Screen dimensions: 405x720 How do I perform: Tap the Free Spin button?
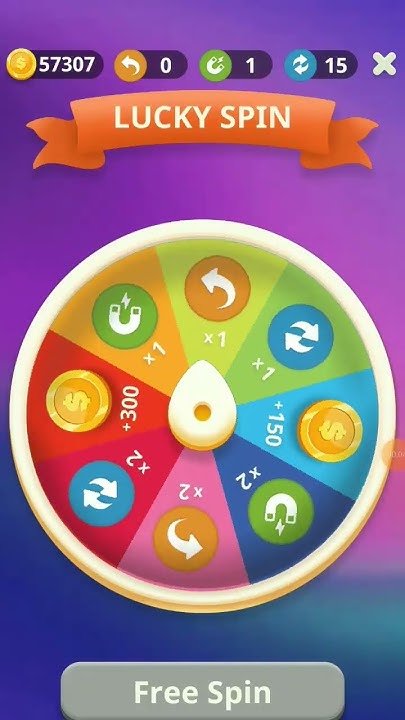click(202, 692)
